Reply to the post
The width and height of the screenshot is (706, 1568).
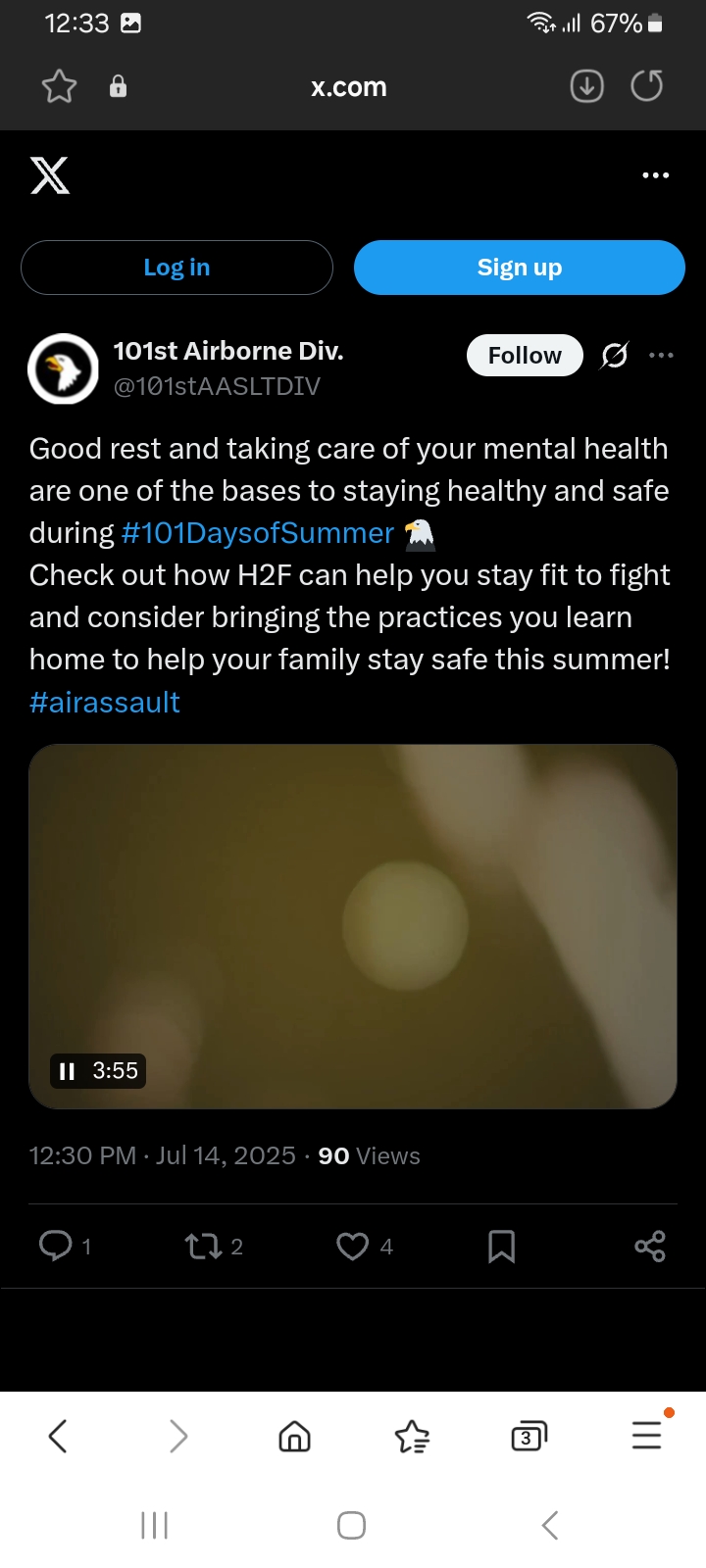(x=56, y=1246)
